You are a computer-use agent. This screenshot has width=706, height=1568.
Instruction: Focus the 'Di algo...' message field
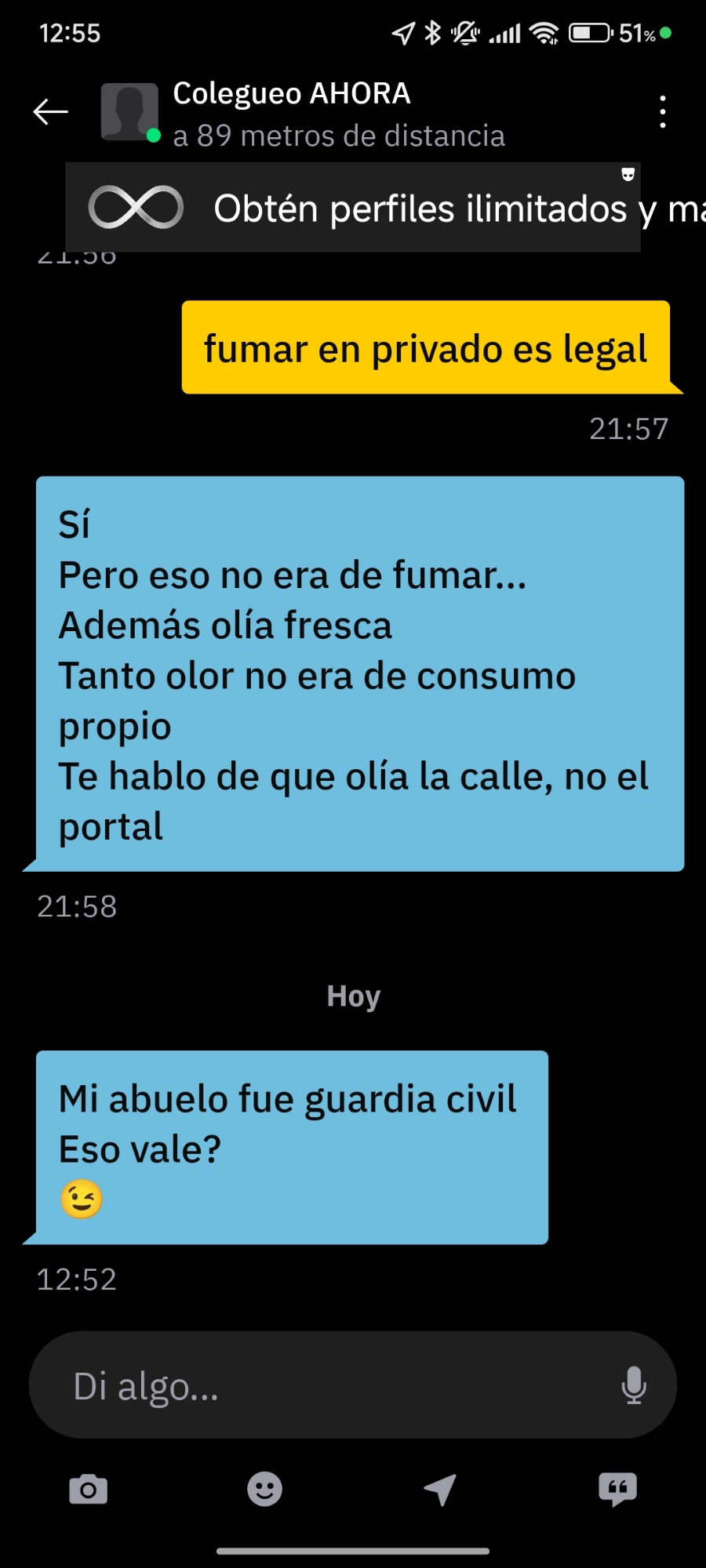329,1385
